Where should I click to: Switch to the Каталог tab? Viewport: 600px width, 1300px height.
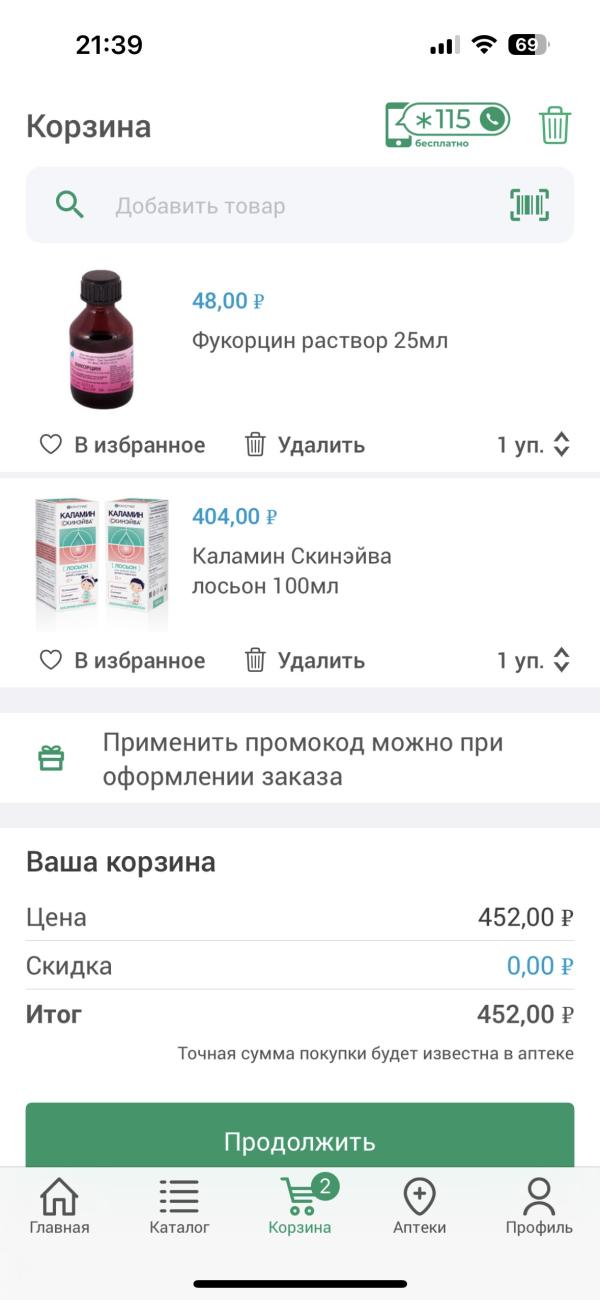[x=179, y=1205]
